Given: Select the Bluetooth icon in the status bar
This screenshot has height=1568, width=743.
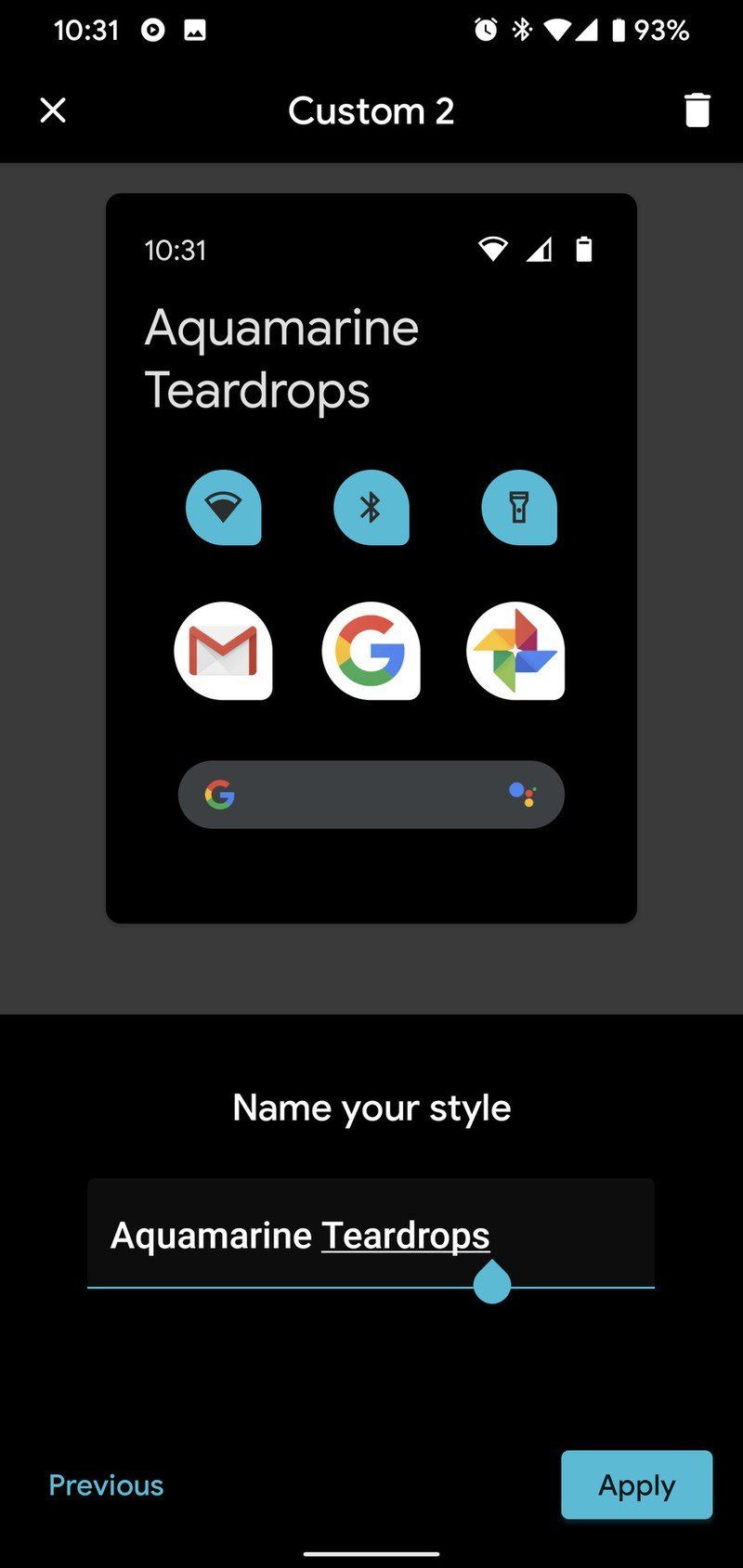Looking at the screenshot, I should (523, 29).
